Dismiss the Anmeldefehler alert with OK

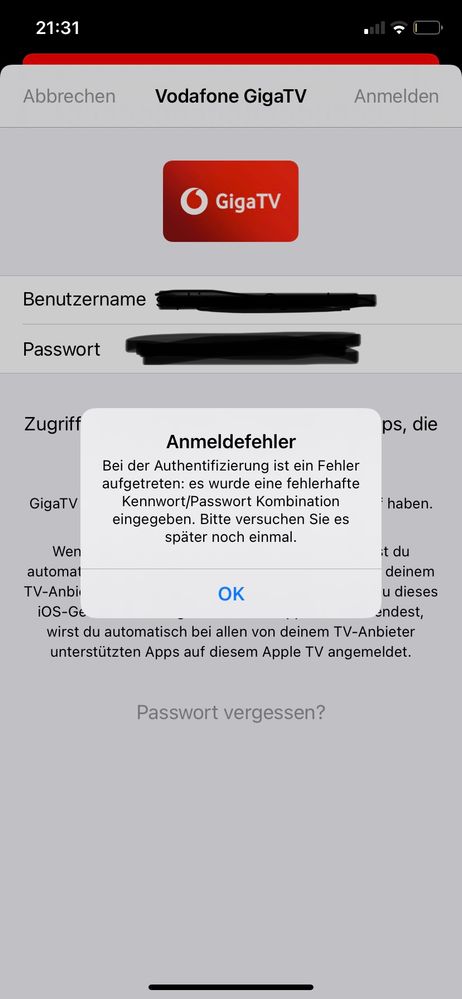pos(231,593)
